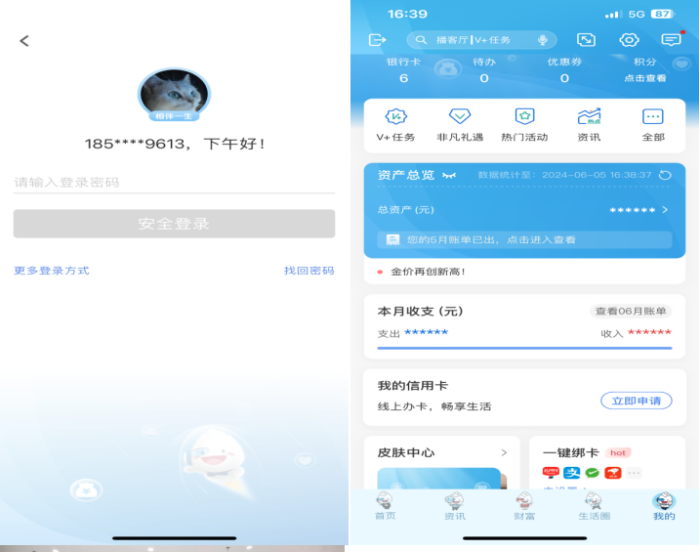
Task: Open 全部 to see all services
Action: coord(653,125)
